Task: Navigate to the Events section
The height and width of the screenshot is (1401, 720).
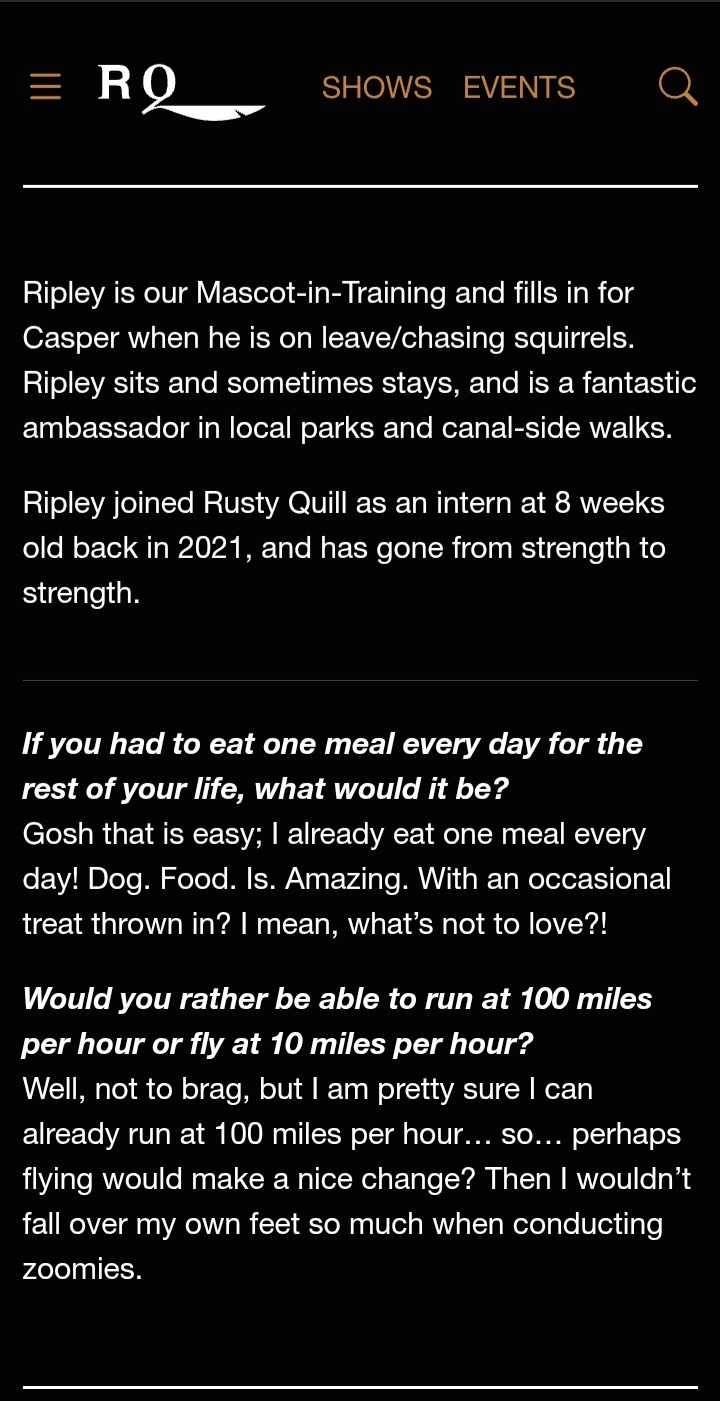Action: click(519, 88)
